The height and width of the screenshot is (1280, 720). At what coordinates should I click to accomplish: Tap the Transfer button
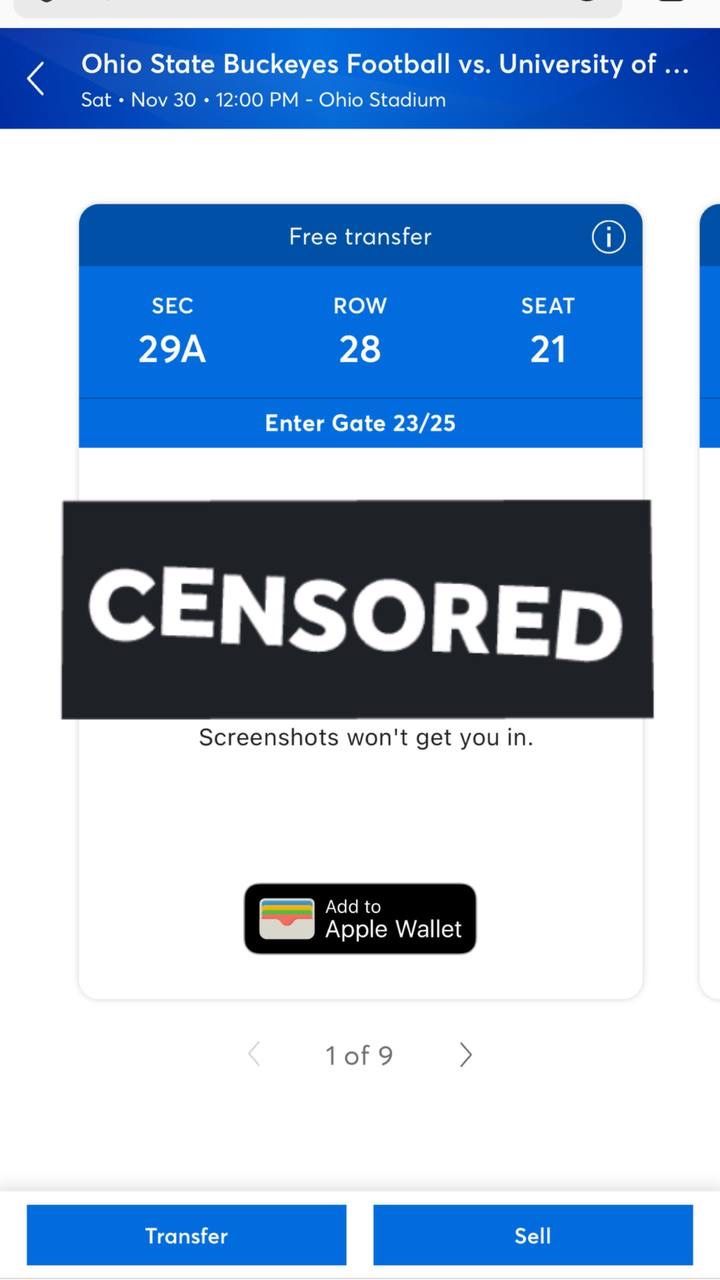186,1235
